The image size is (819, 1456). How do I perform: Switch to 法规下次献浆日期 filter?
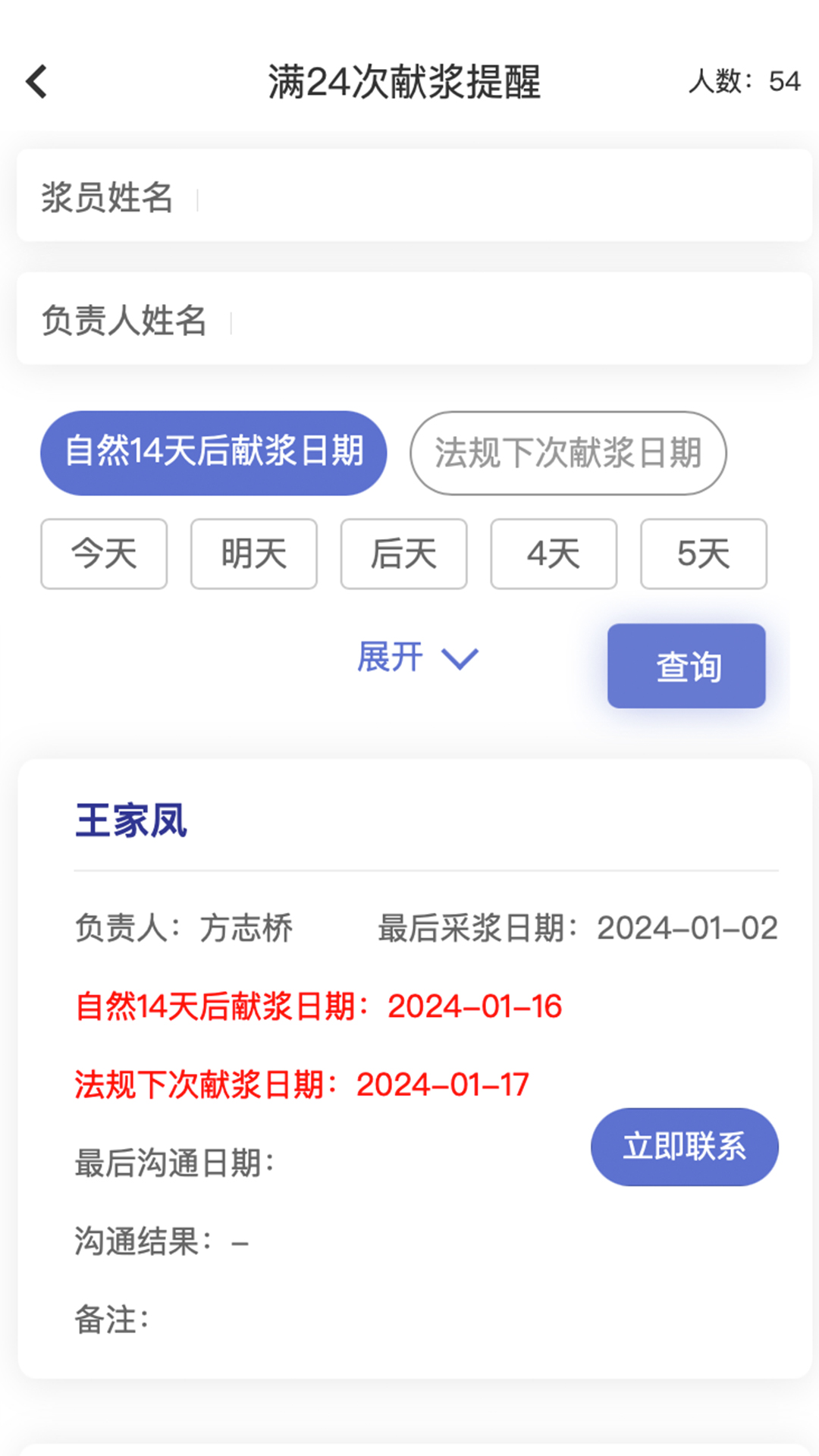[568, 453]
